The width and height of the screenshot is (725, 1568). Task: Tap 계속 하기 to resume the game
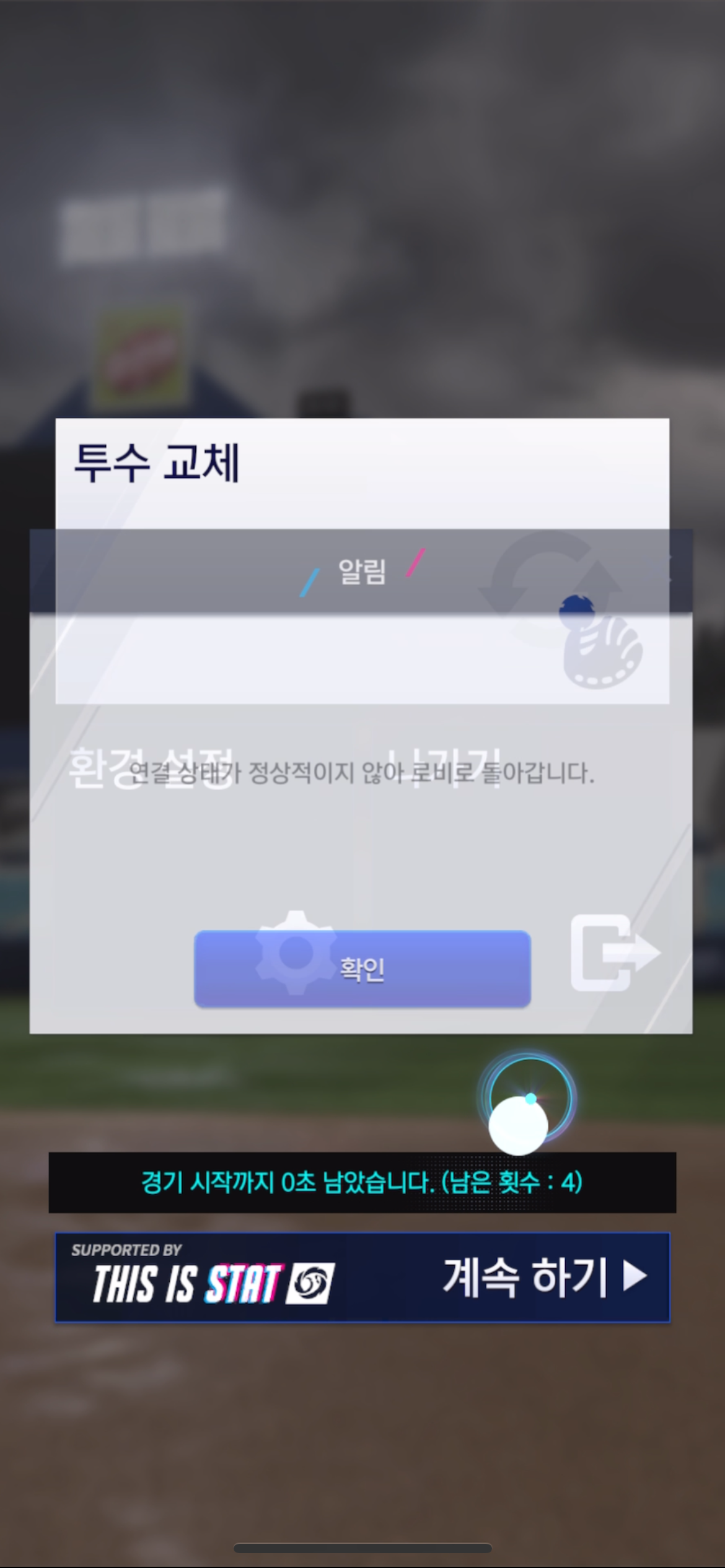pyautogui.click(x=362, y=1277)
